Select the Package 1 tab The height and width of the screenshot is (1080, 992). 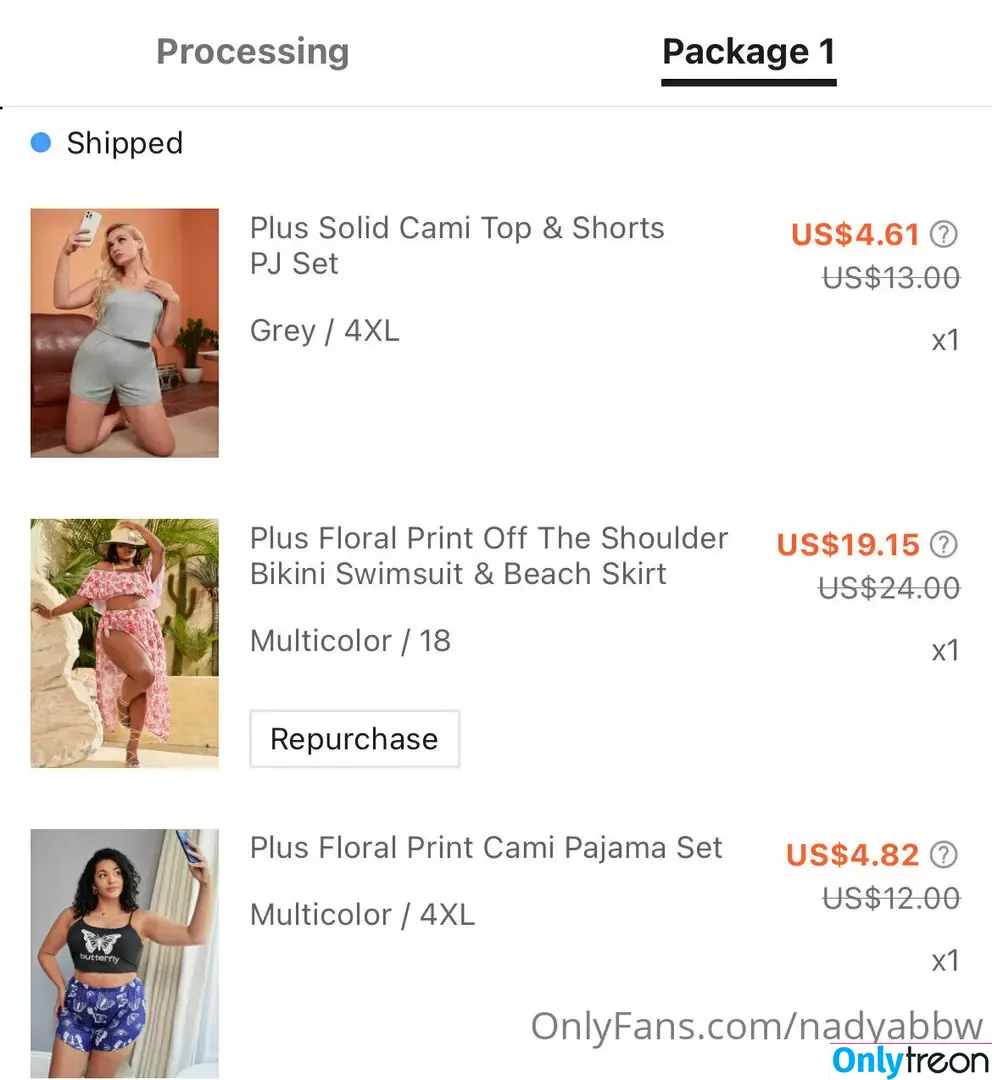click(x=748, y=52)
